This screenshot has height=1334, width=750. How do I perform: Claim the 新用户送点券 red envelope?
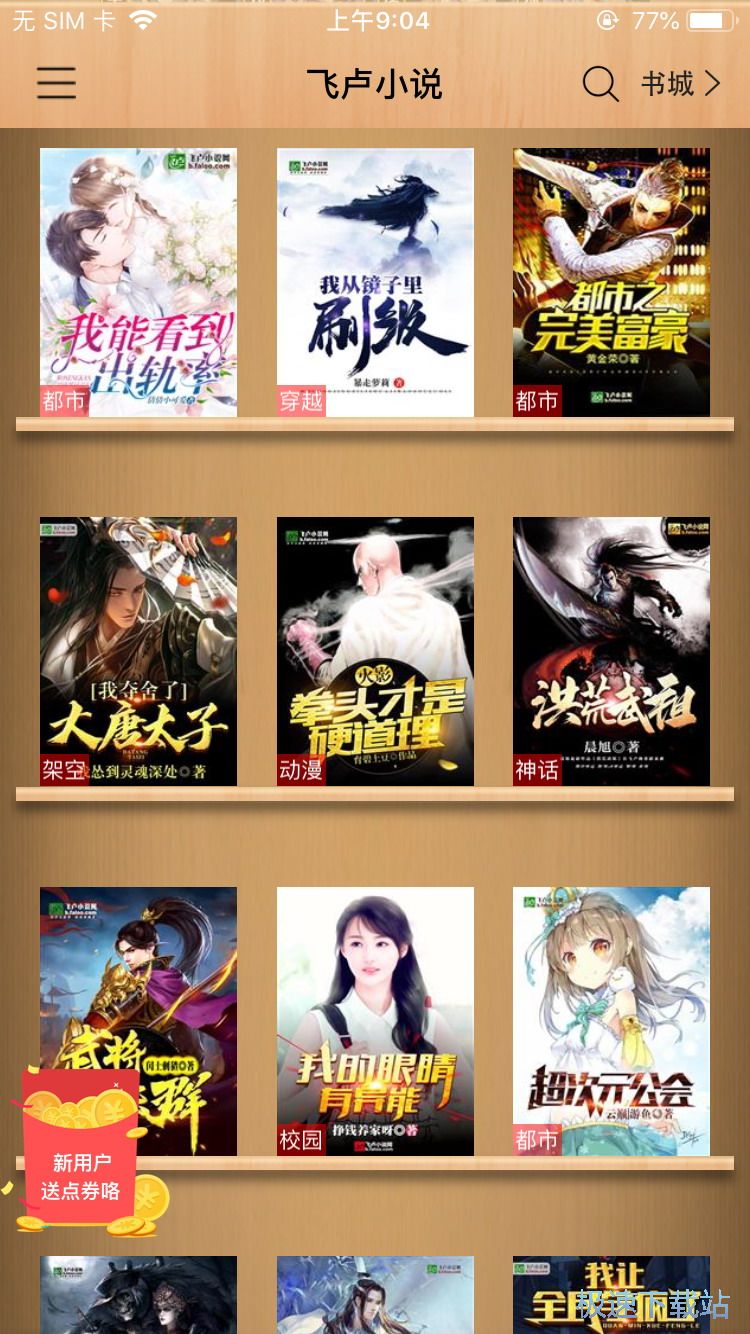pyautogui.click(x=82, y=1150)
